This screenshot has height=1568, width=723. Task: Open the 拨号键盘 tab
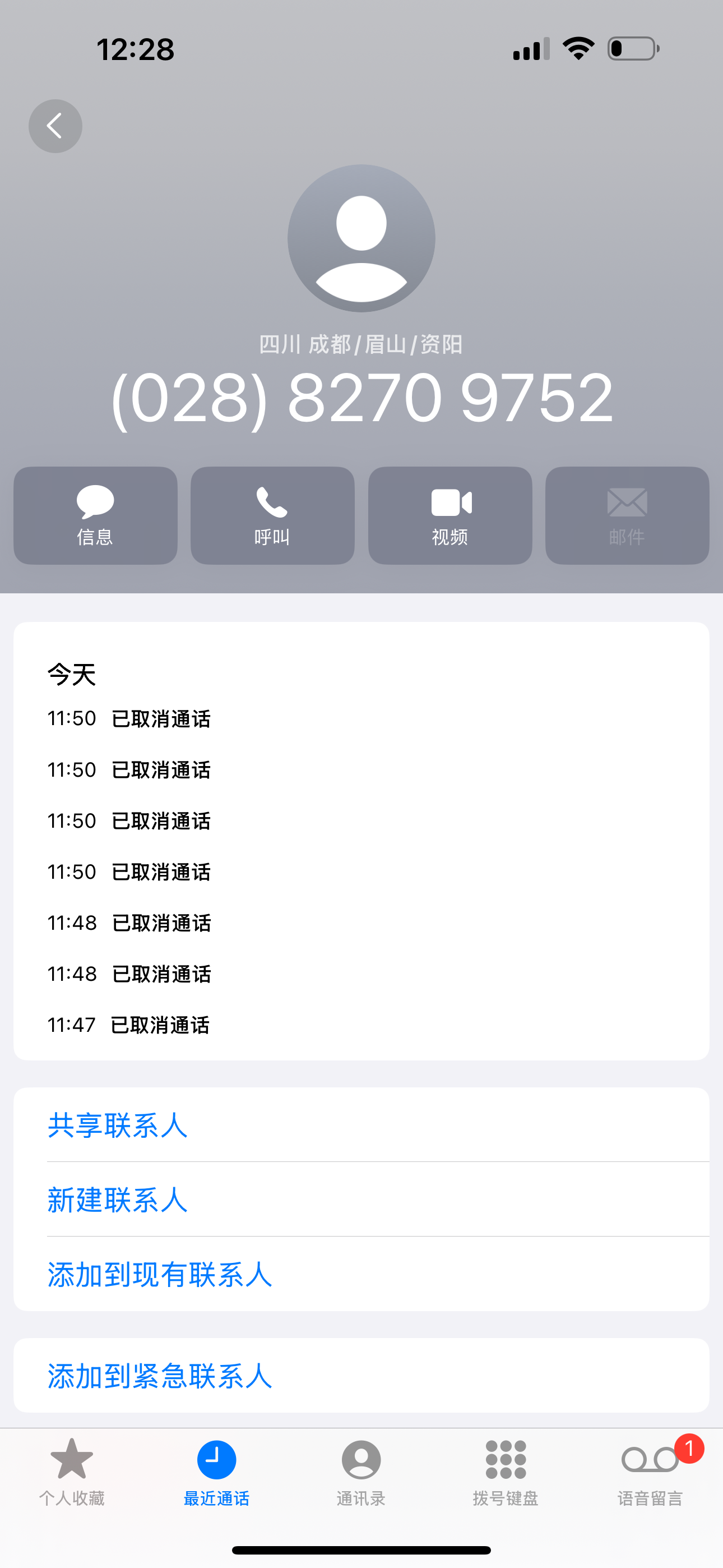(505, 1470)
